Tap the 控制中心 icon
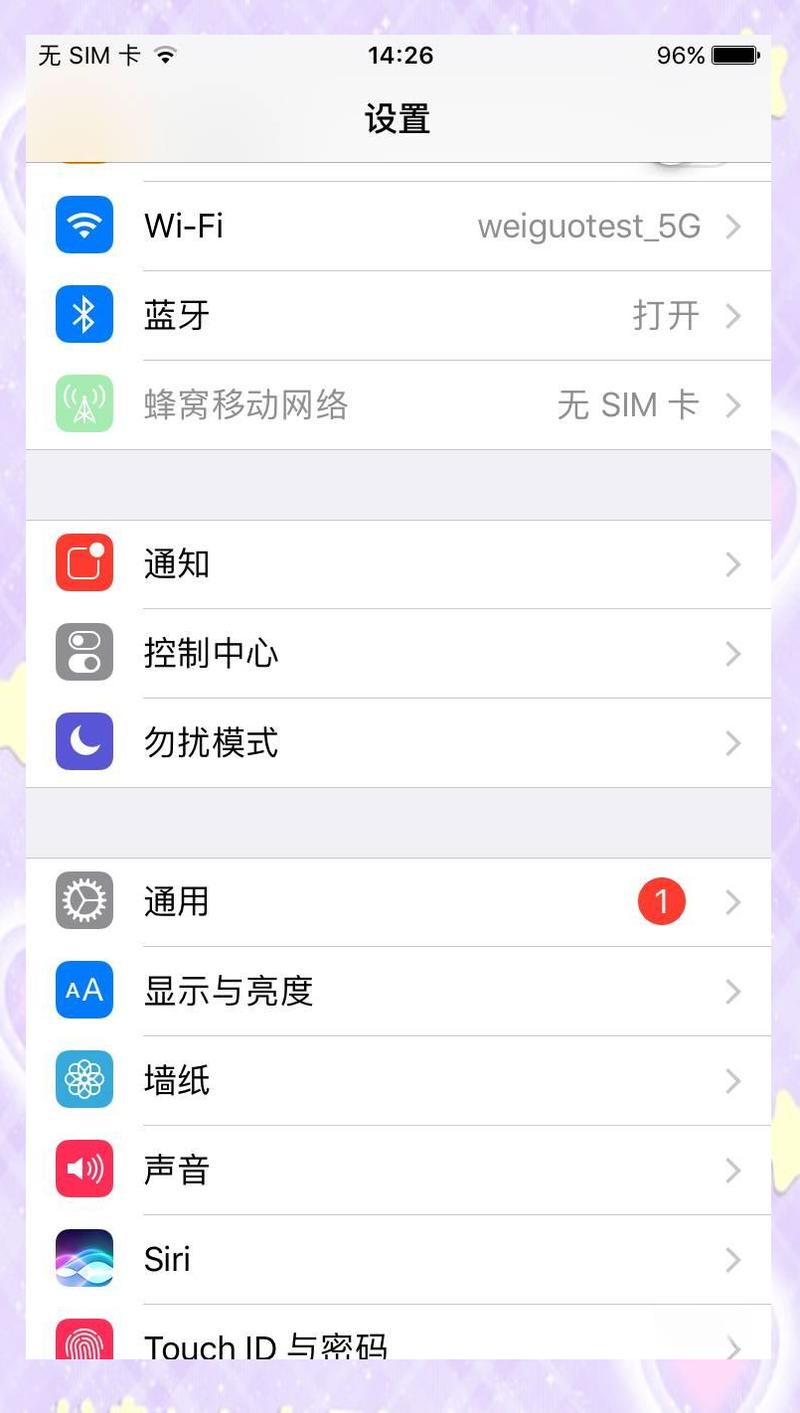This screenshot has height=1413, width=800. (x=84, y=652)
